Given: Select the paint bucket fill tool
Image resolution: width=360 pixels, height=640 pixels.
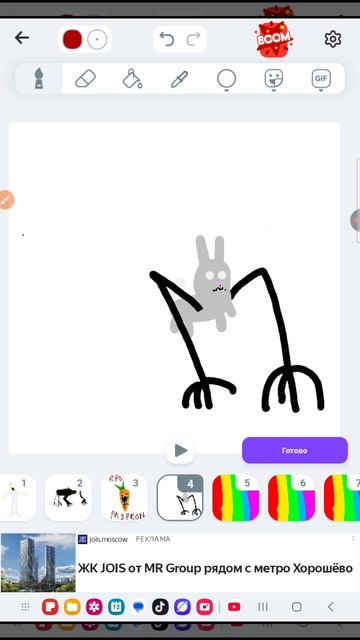Looking at the screenshot, I should [132, 78].
